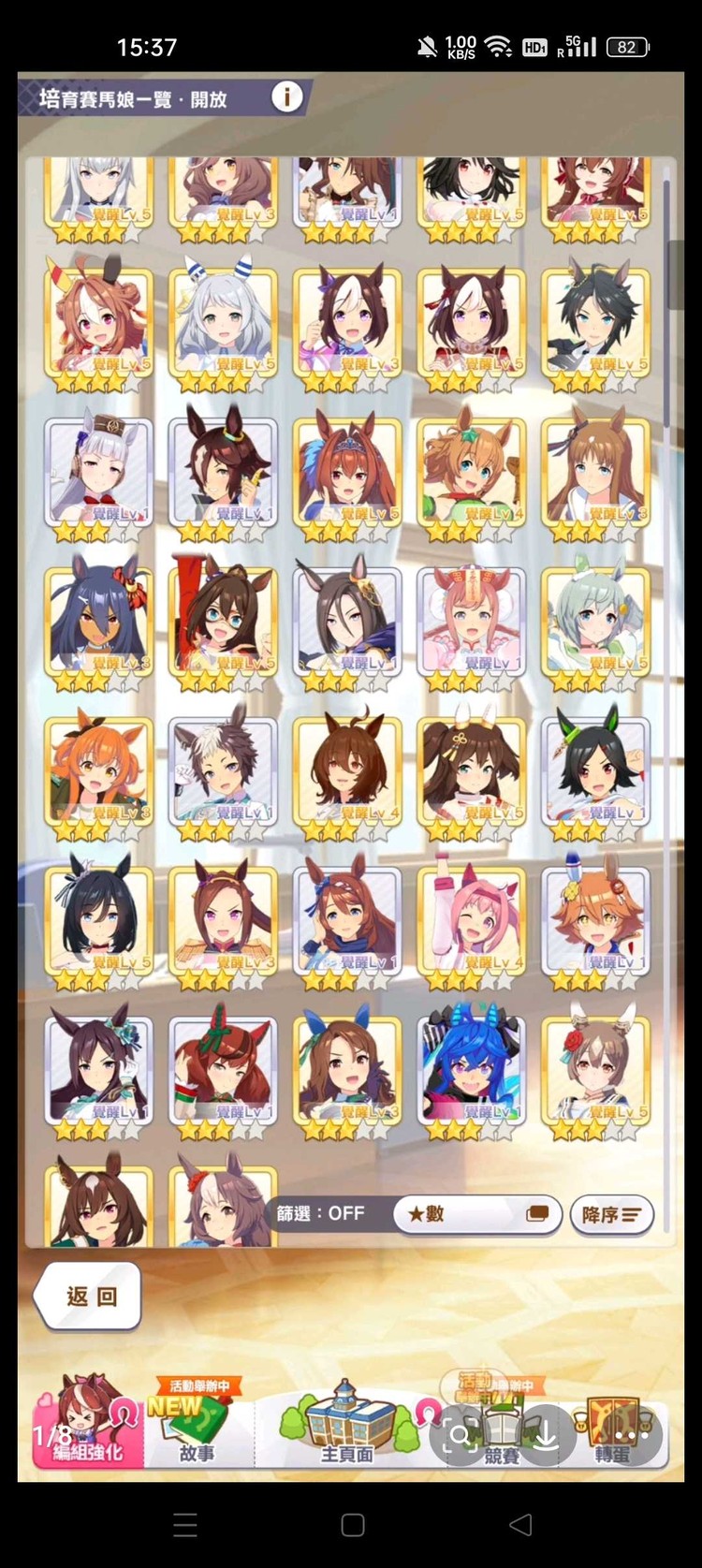
Task: Switch to the 編組強化 tab
Action: [87, 1425]
